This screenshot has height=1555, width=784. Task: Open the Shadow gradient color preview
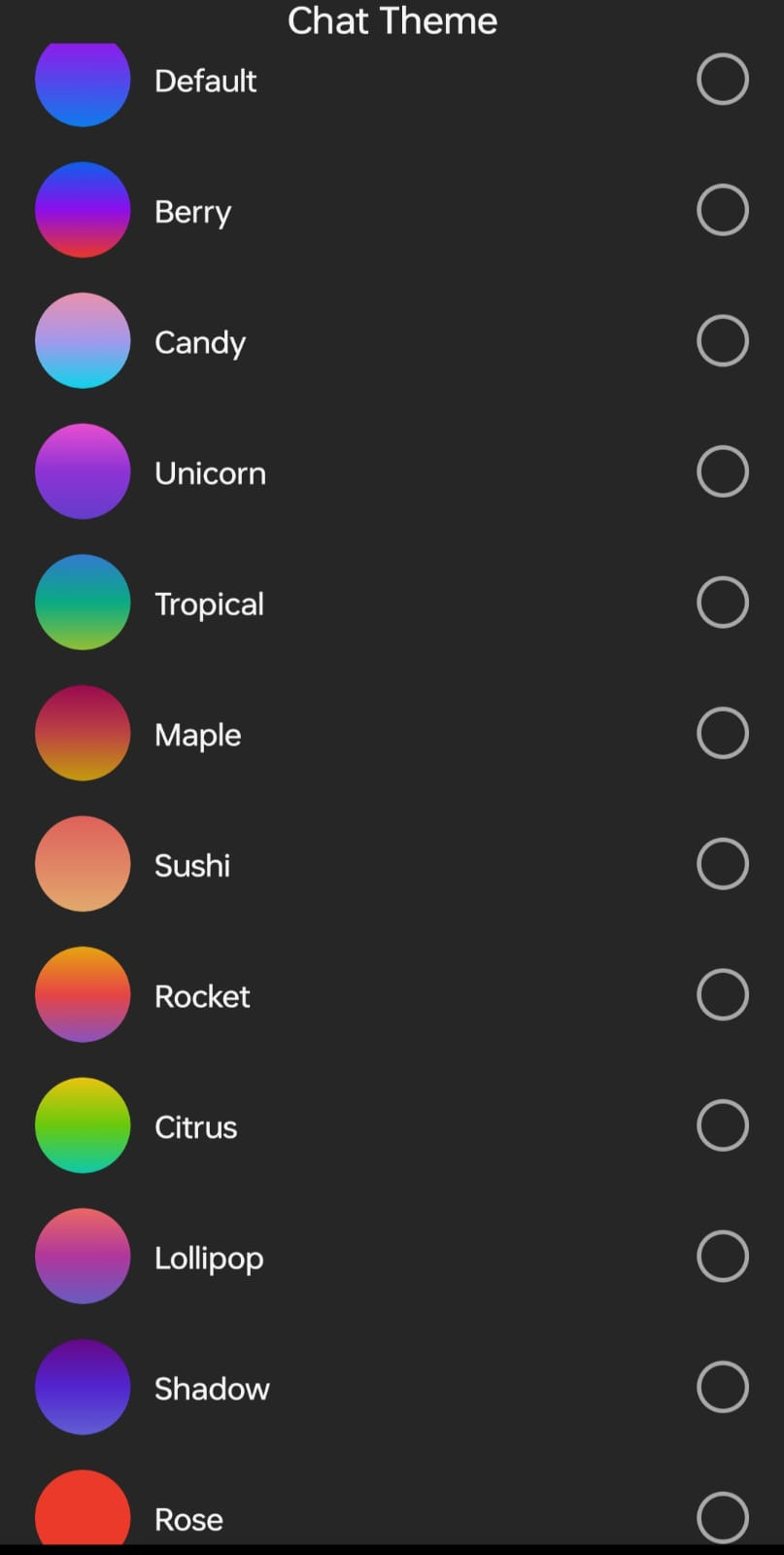(x=83, y=1387)
